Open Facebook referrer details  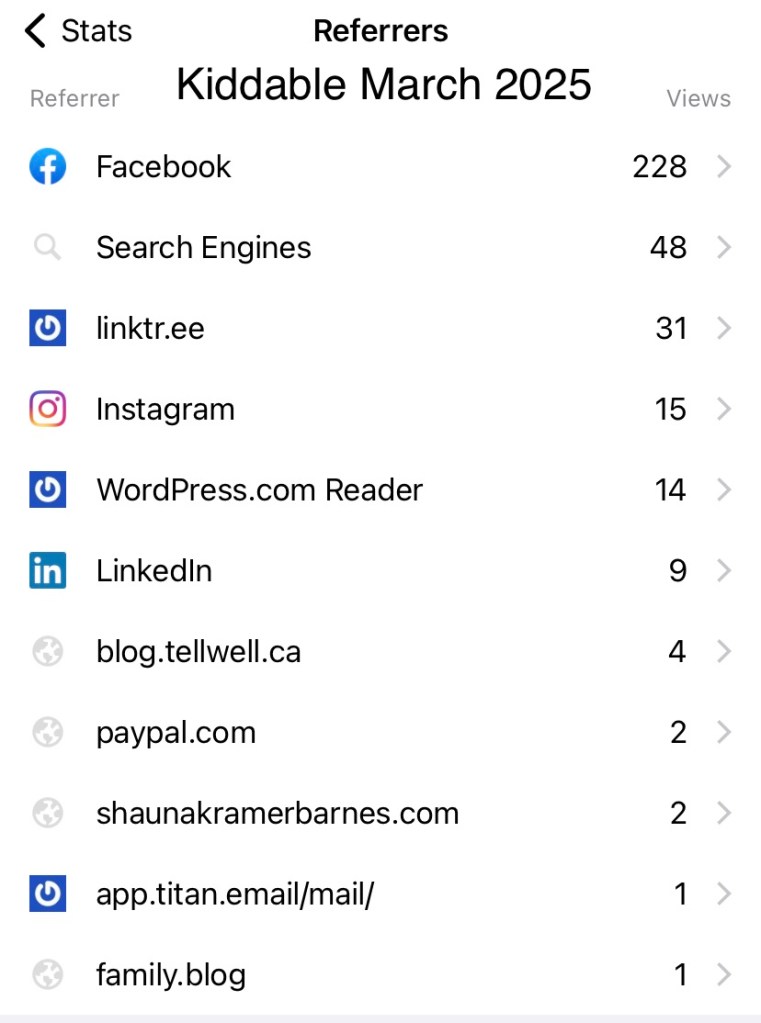click(x=380, y=167)
